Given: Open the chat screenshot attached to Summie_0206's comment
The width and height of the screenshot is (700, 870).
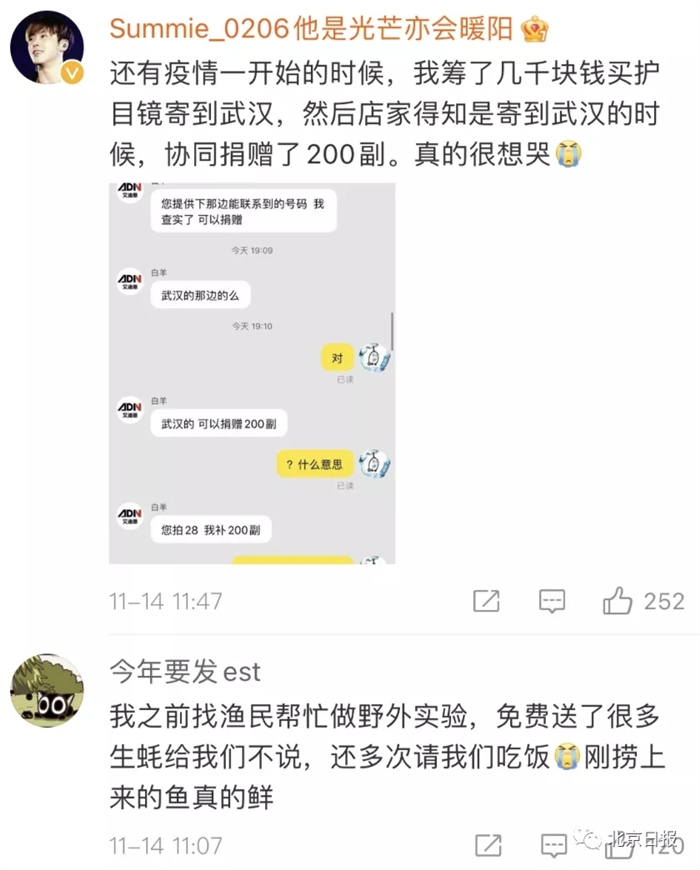Looking at the screenshot, I should click(252, 373).
